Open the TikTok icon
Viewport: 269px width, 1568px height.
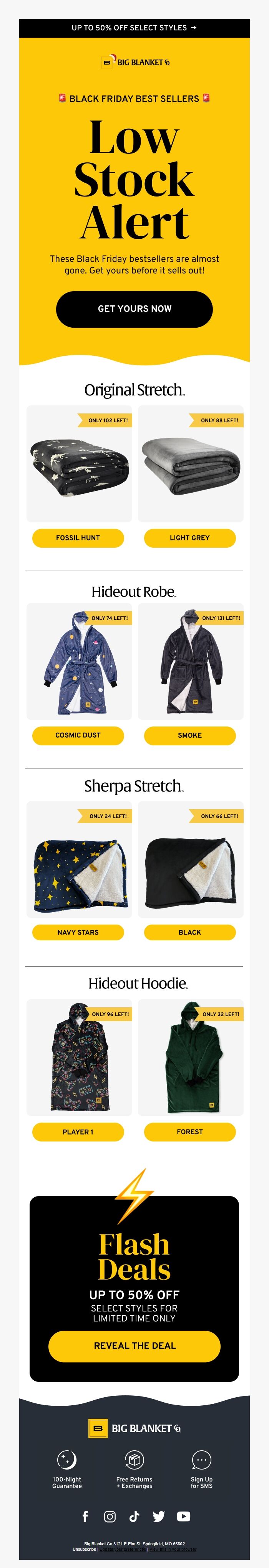[x=134, y=1516]
